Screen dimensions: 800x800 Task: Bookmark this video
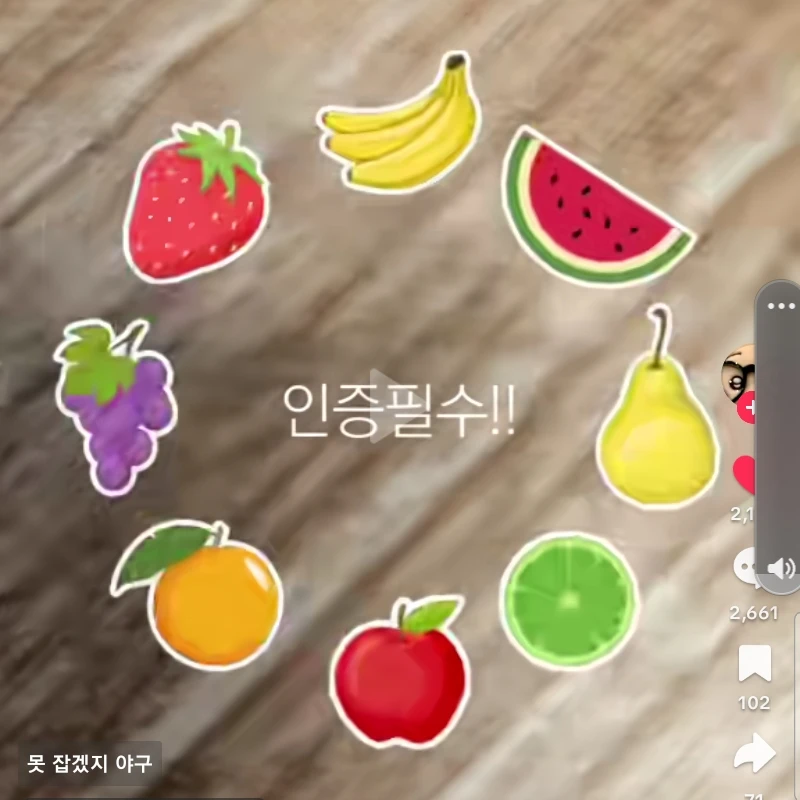click(x=754, y=663)
